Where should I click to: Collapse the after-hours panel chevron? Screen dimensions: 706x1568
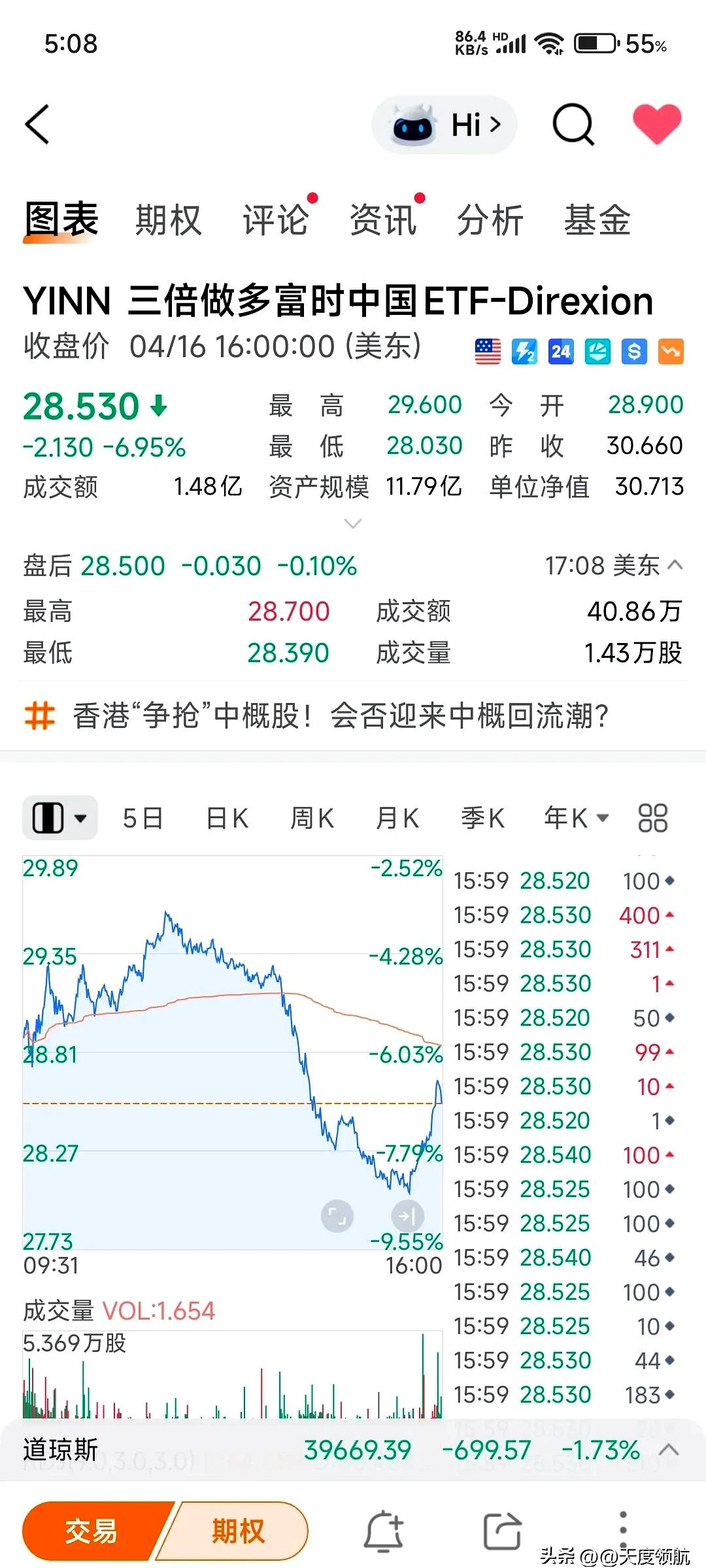click(674, 566)
